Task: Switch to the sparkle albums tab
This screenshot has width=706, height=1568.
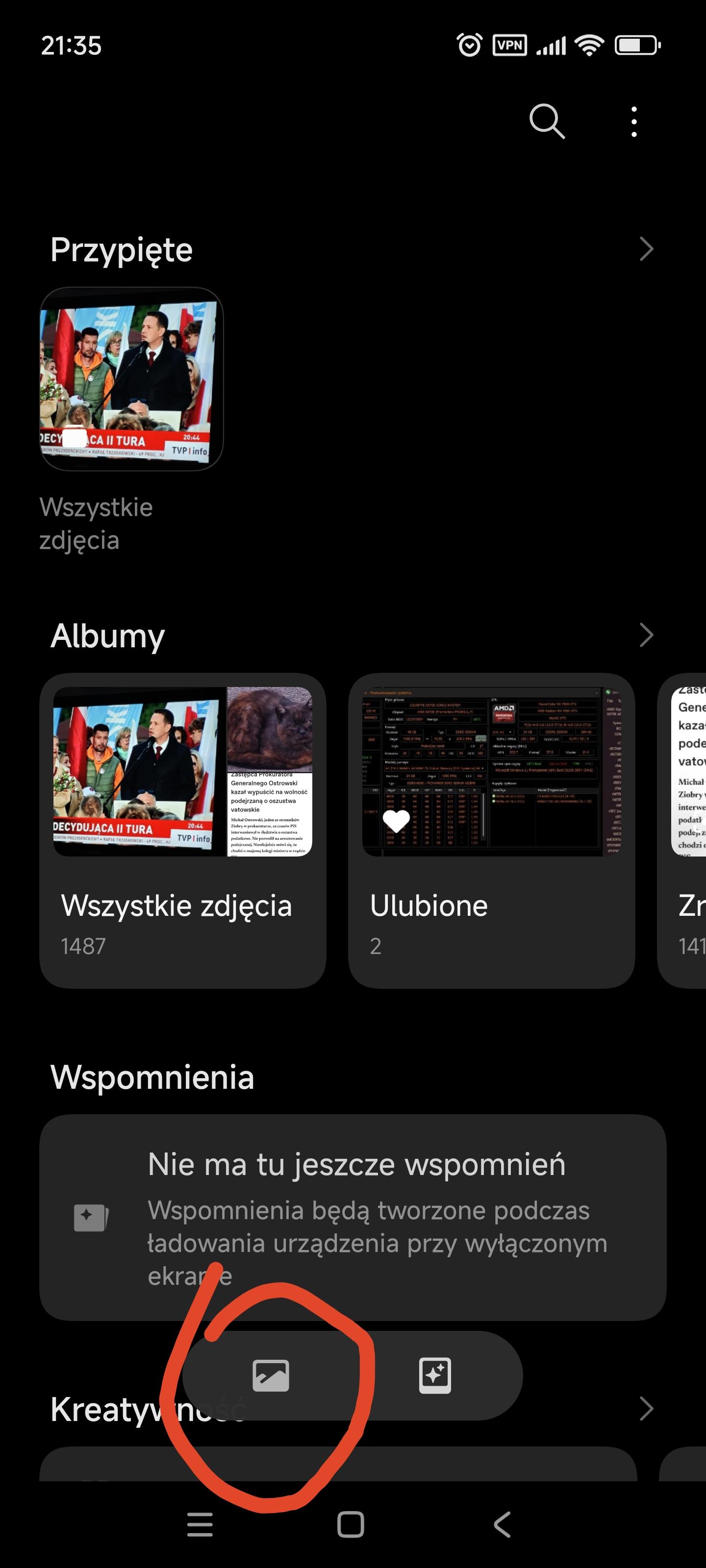Action: [x=435, y=1375]
